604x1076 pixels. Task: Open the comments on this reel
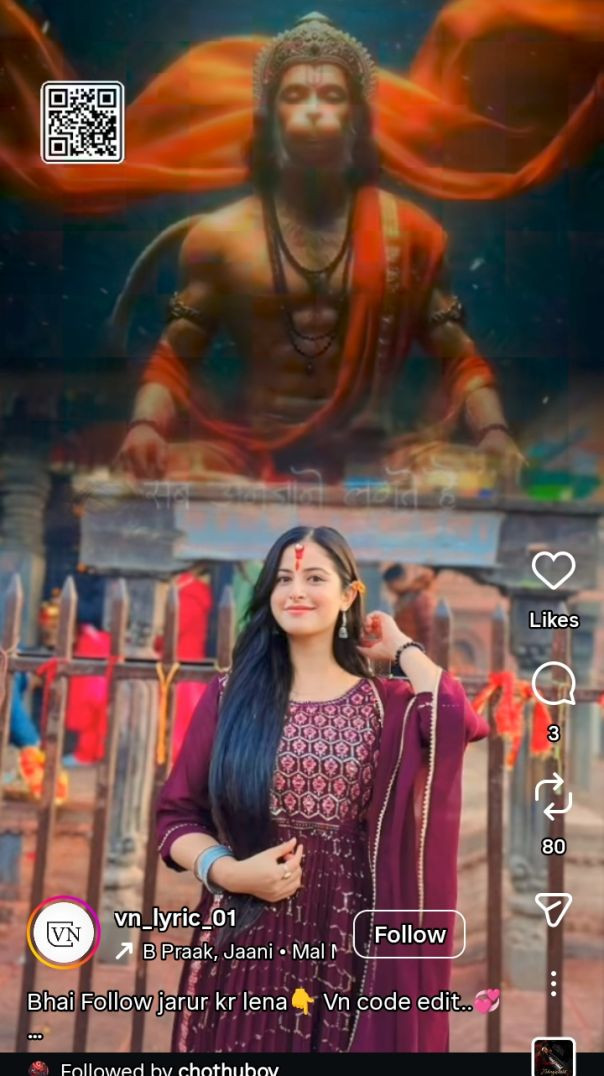[553, 685]
